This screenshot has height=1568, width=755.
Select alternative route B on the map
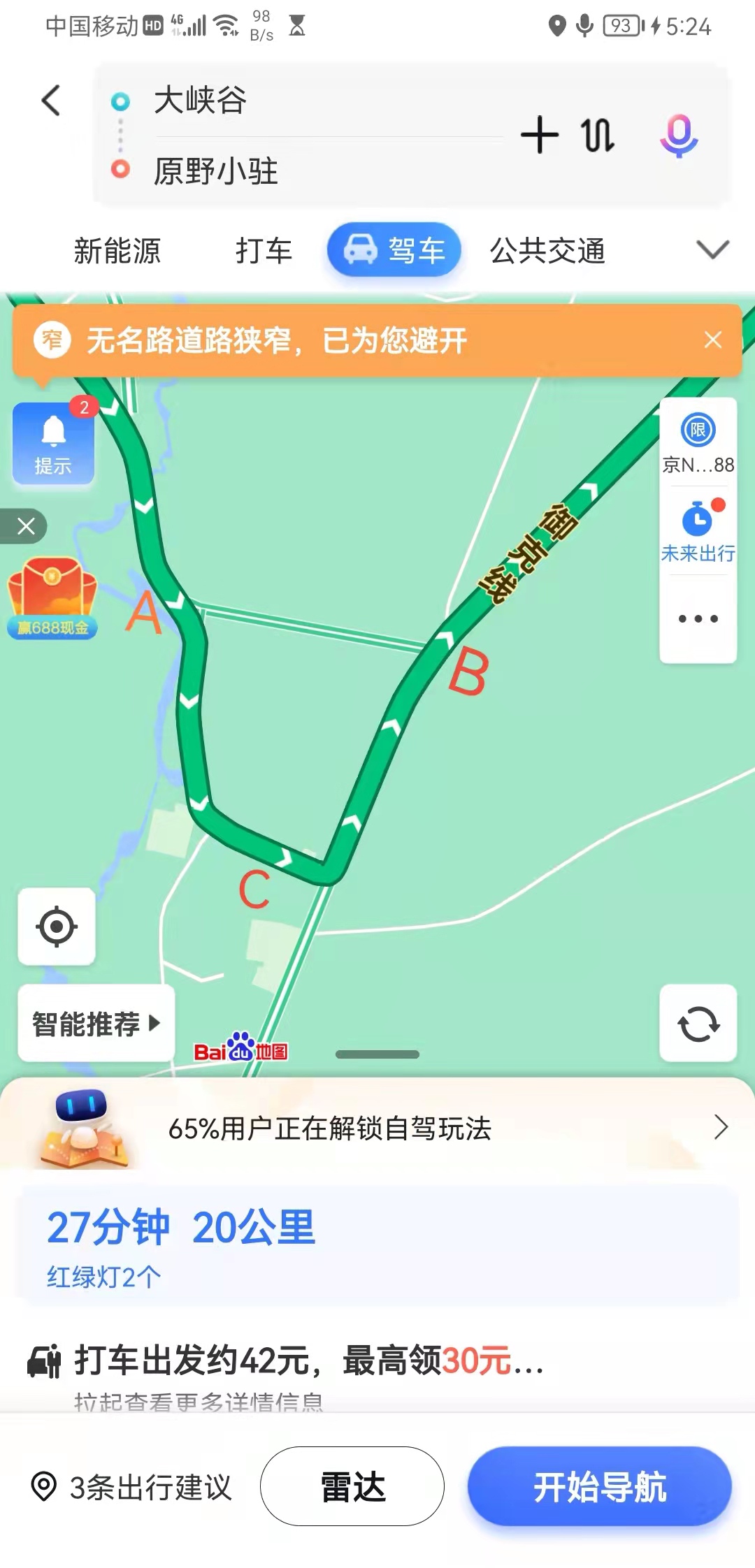pos(470,671)
